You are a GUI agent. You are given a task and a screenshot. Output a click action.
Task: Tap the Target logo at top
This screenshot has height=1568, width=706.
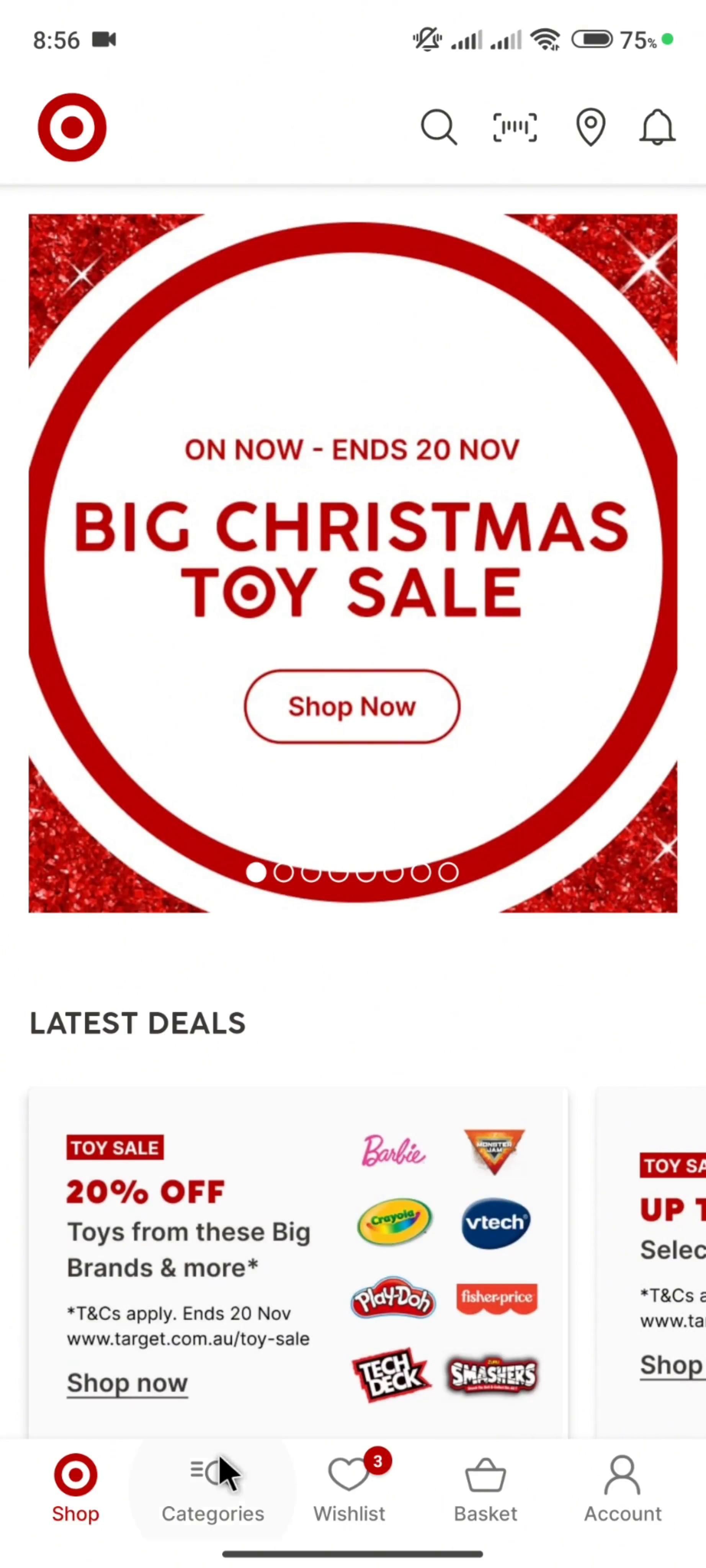tap(72, 127)
